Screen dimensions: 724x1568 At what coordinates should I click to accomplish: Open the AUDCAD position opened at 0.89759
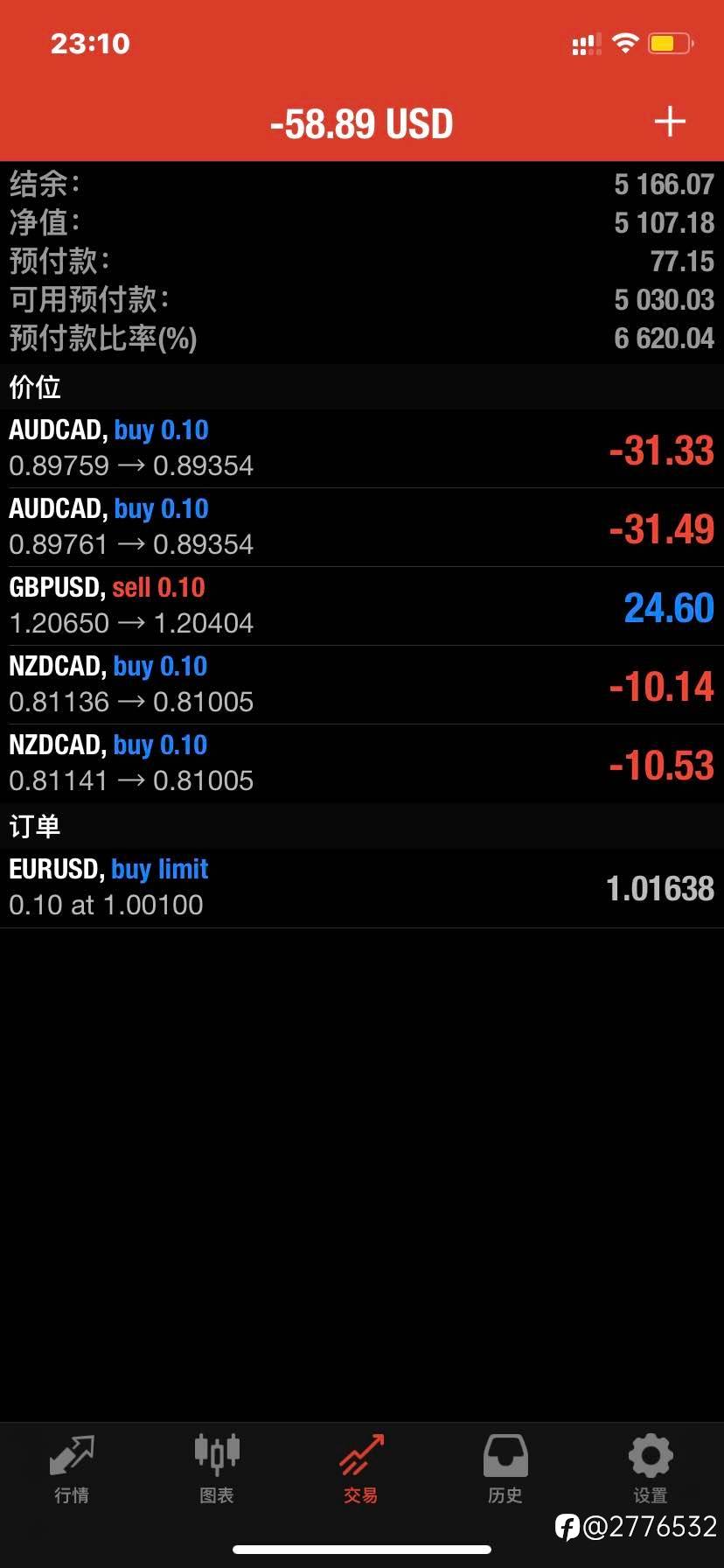click(x=362, y=449)
